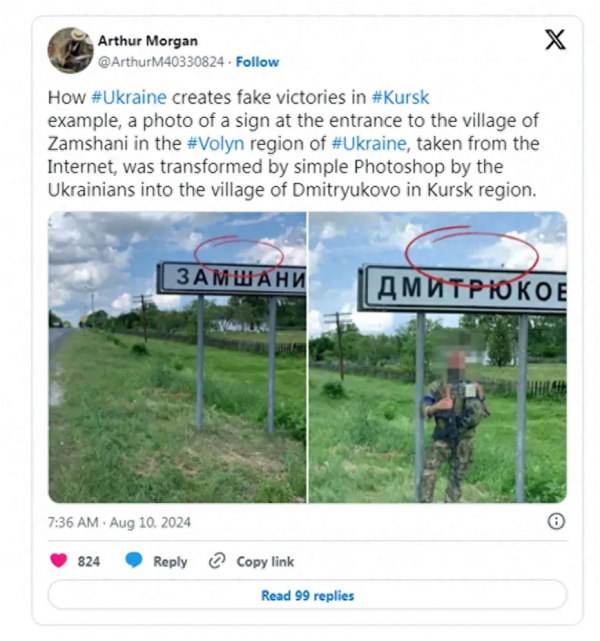Open the info icon beside the date
Image resolution: width=600 pixels, height=641 pixels.
click(556, 521)
